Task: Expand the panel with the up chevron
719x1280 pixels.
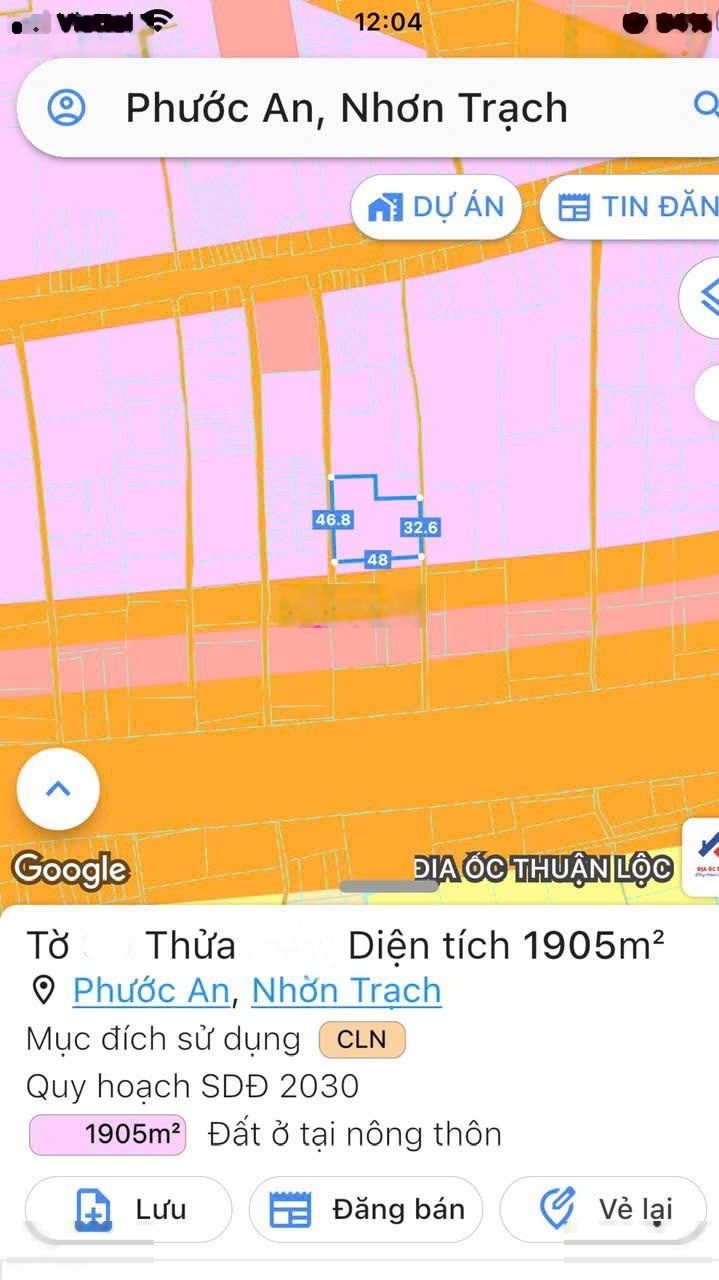Action: click(58, 788)
